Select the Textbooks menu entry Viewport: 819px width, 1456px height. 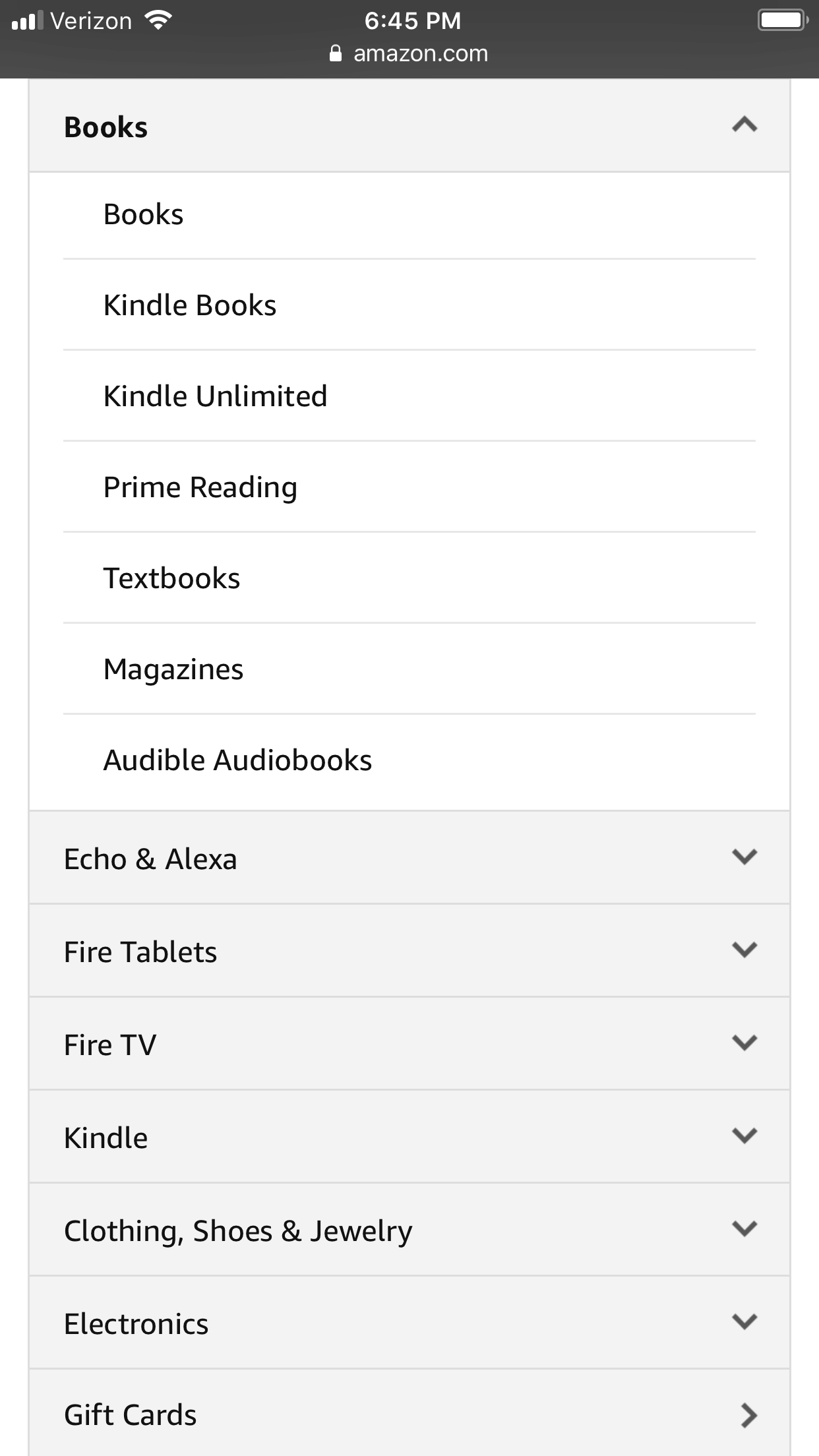point(171,578)
